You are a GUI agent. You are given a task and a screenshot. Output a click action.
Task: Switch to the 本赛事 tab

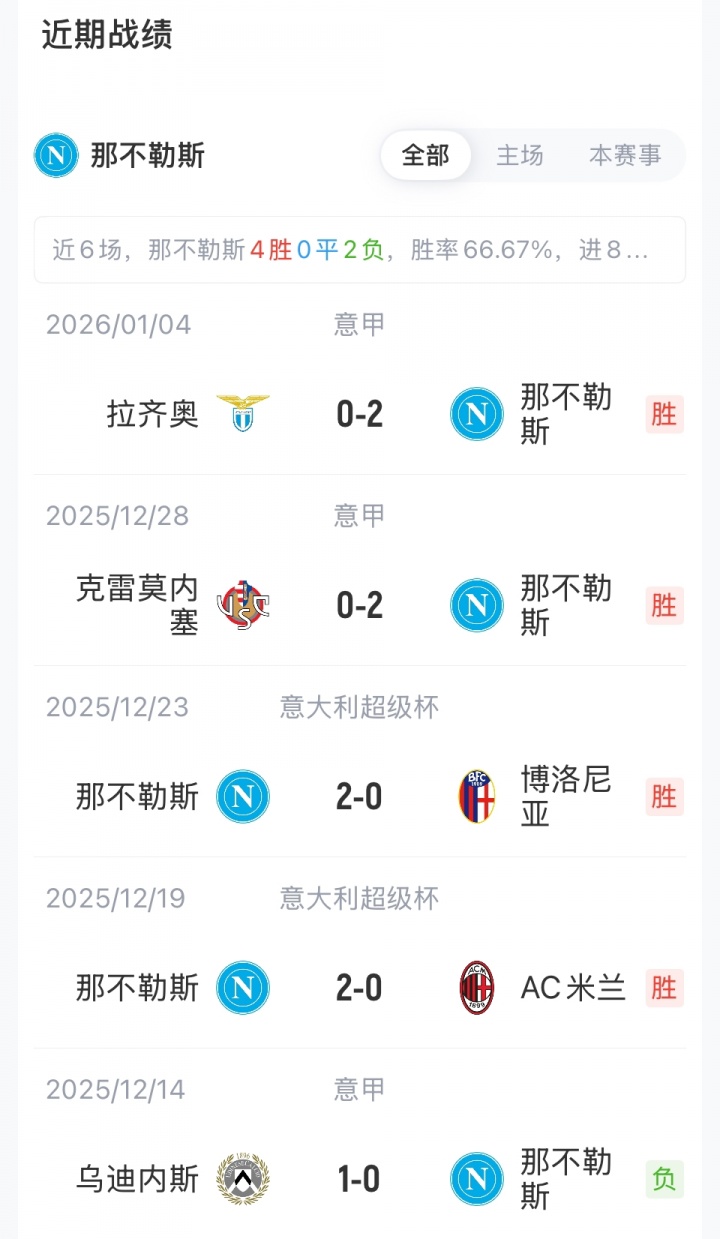[x=625, y=156]
